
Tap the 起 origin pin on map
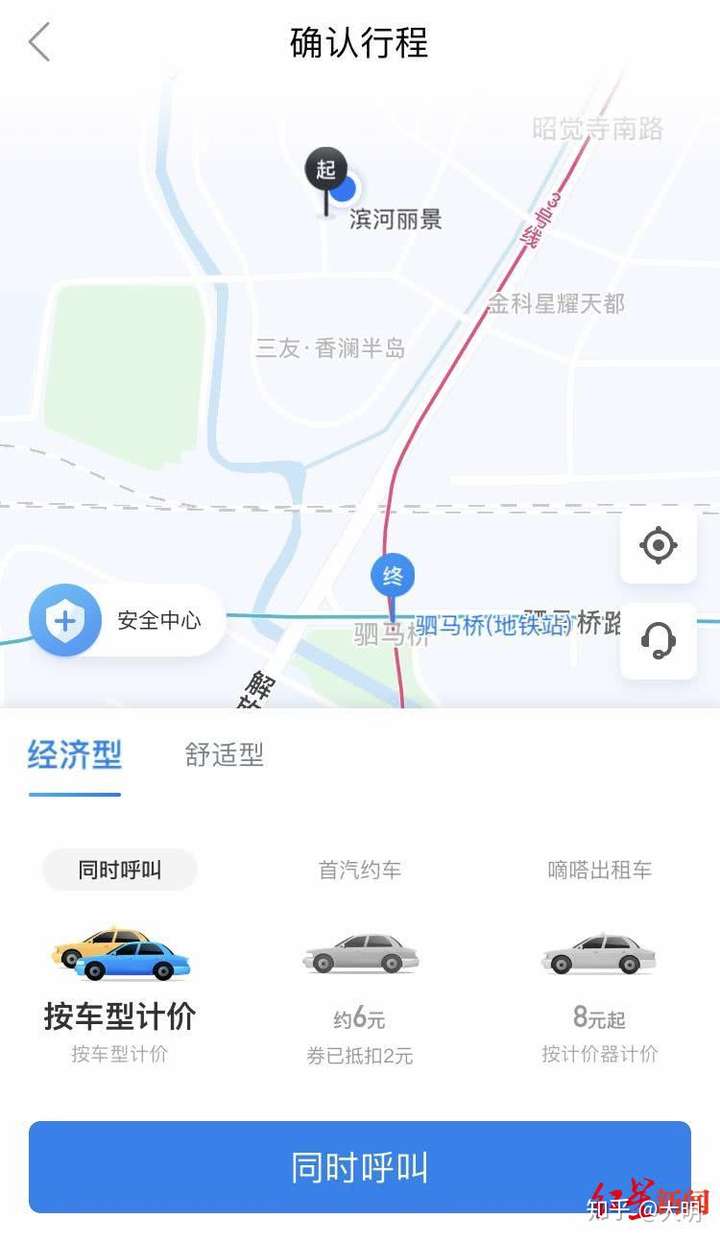coord(325,172)
